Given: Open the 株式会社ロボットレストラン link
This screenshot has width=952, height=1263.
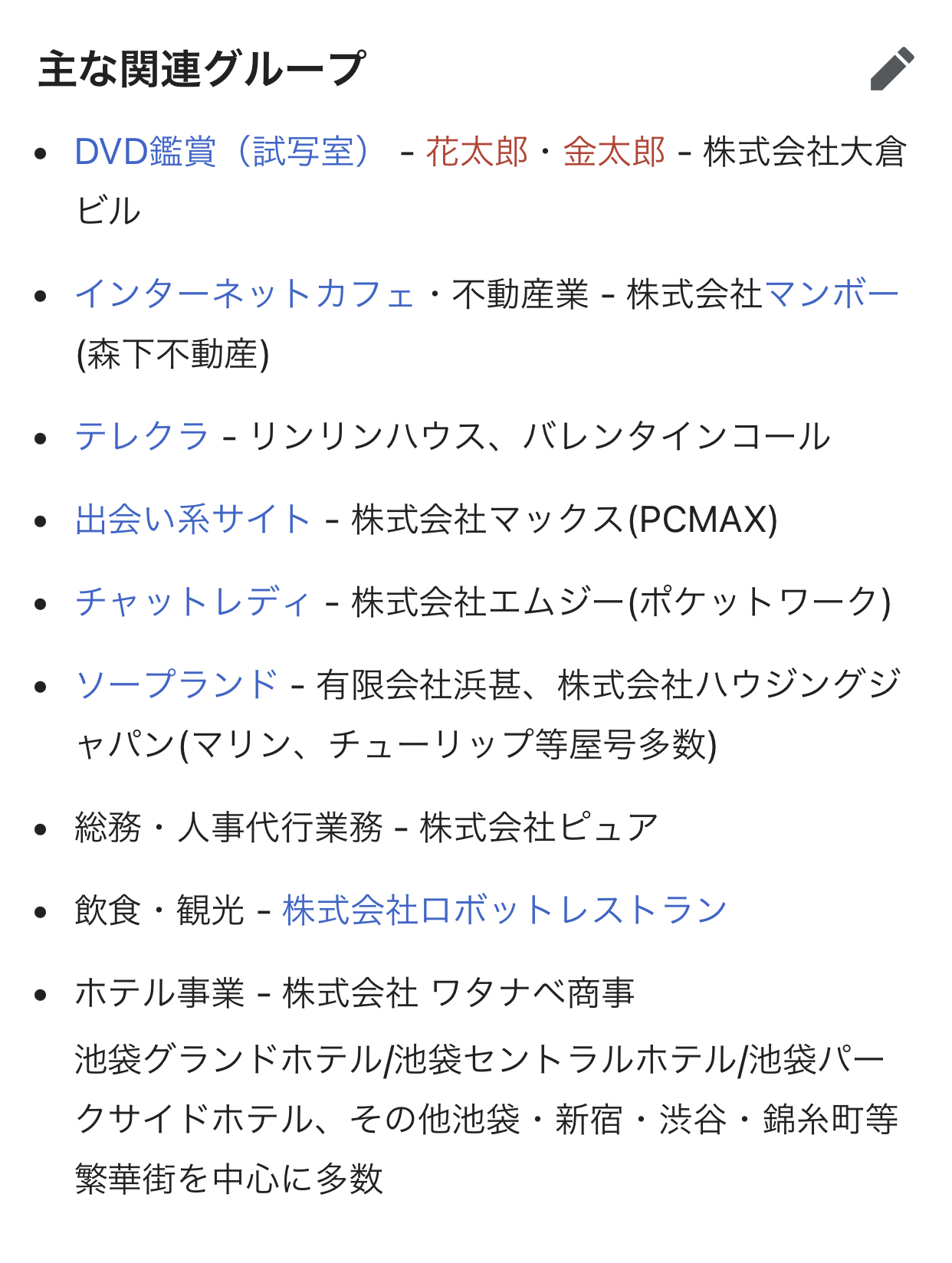Looking at the screenshot, I should click(504, 910).
